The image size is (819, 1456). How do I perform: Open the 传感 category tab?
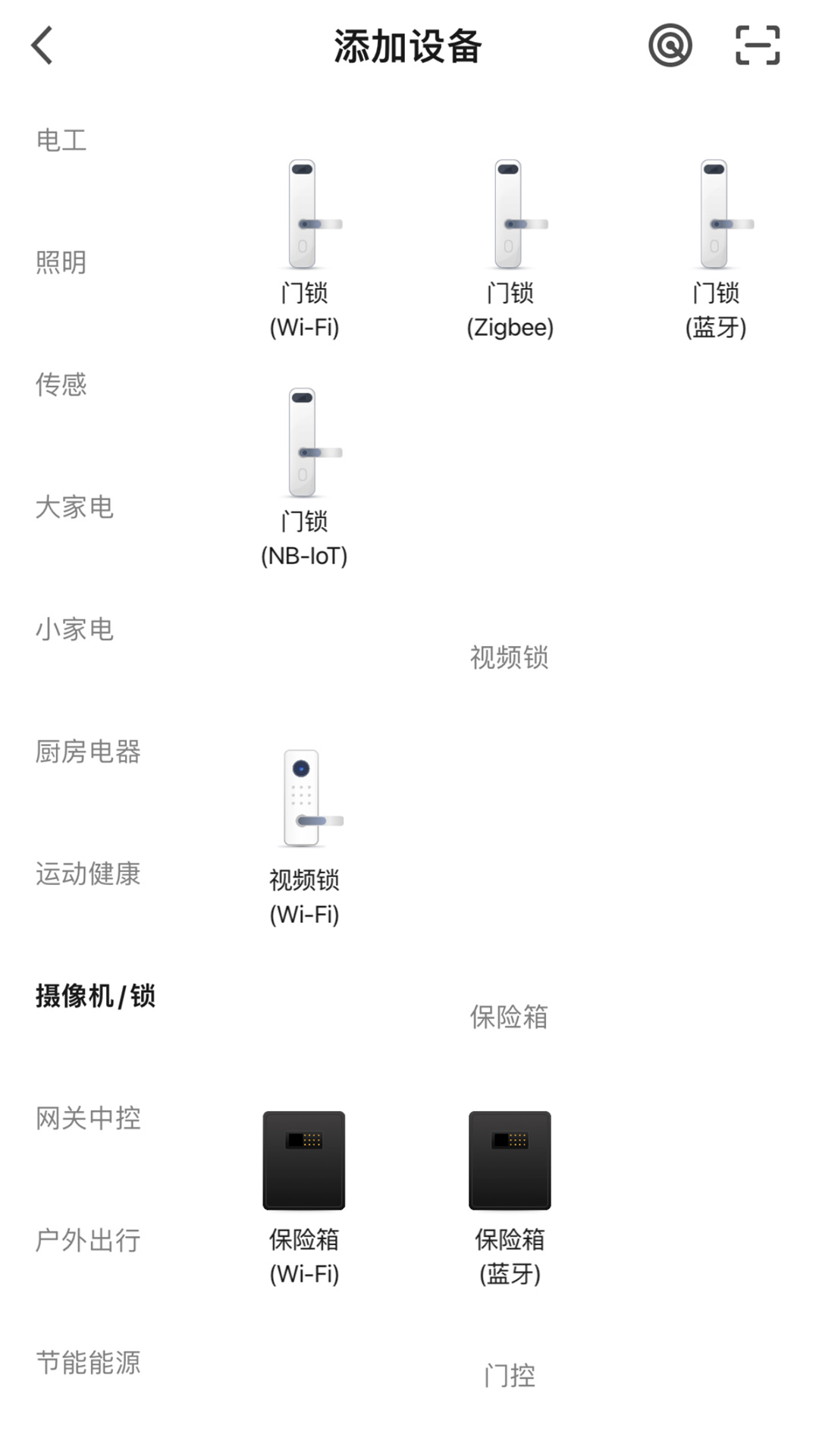(x=61, y=385)
